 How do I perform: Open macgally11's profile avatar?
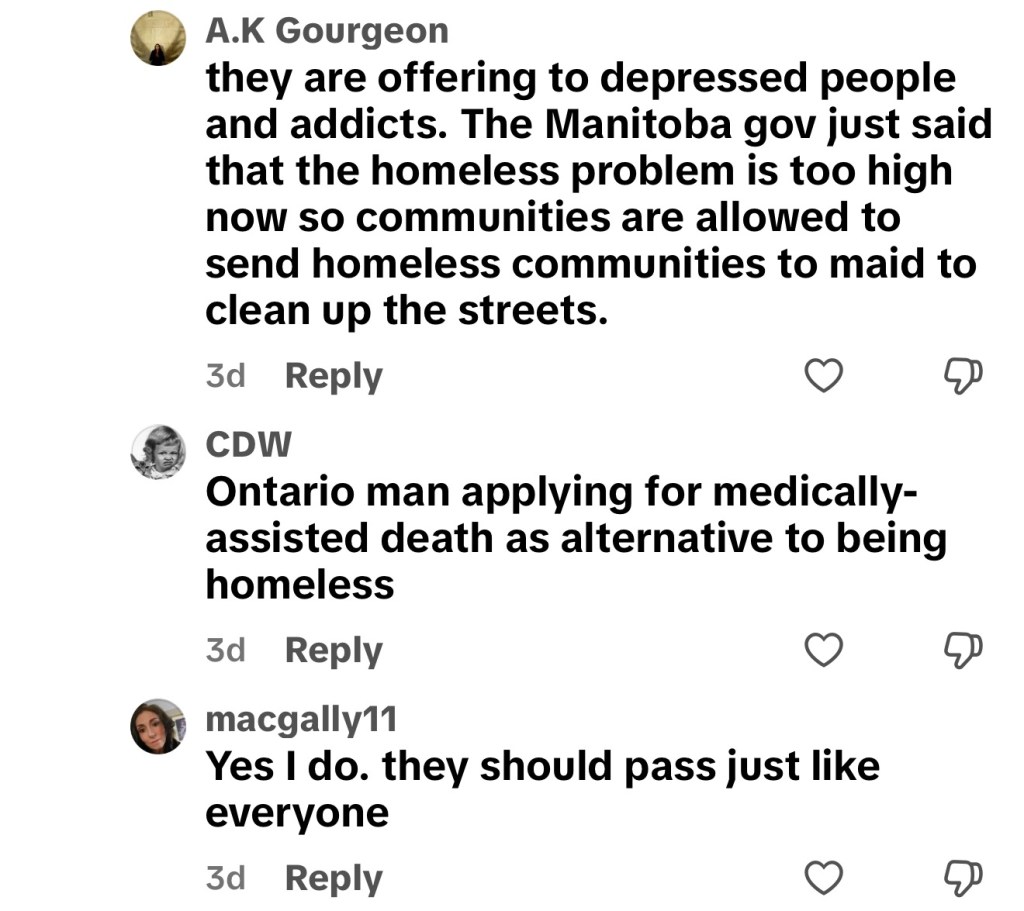[x=157, y=727]
